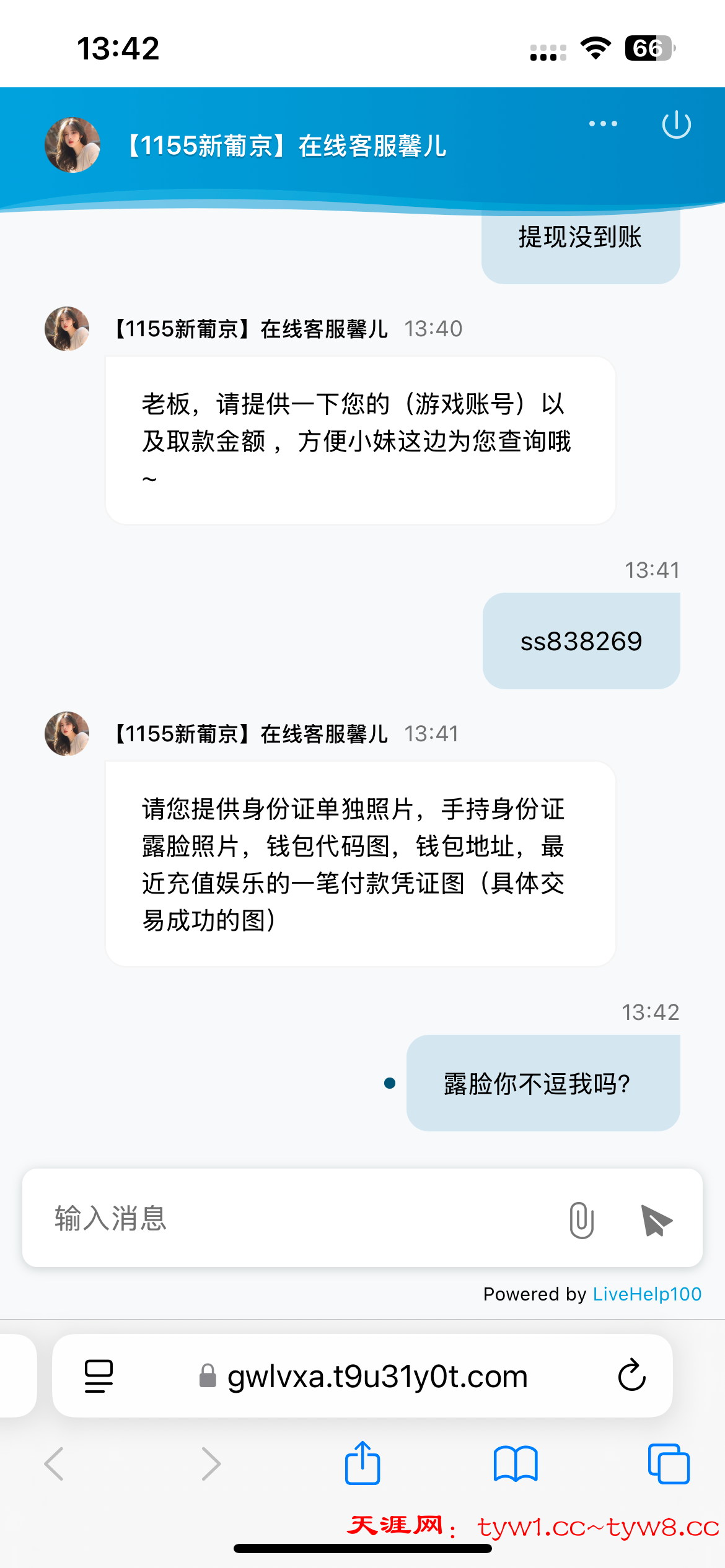
Task: Go back to the previous page
Action: (55, 1464)
